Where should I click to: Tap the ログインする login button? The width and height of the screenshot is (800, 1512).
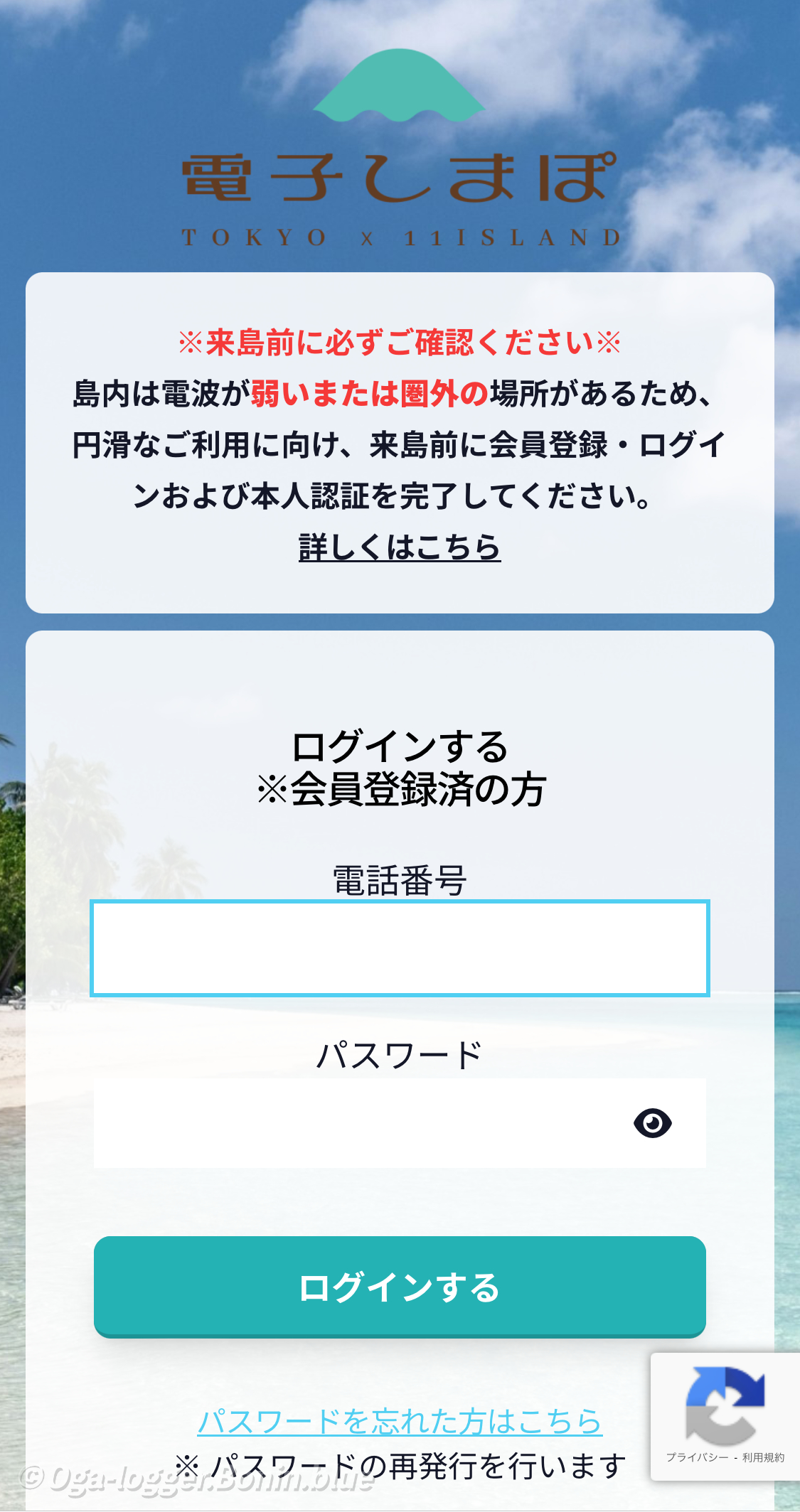coord(400,1287)
